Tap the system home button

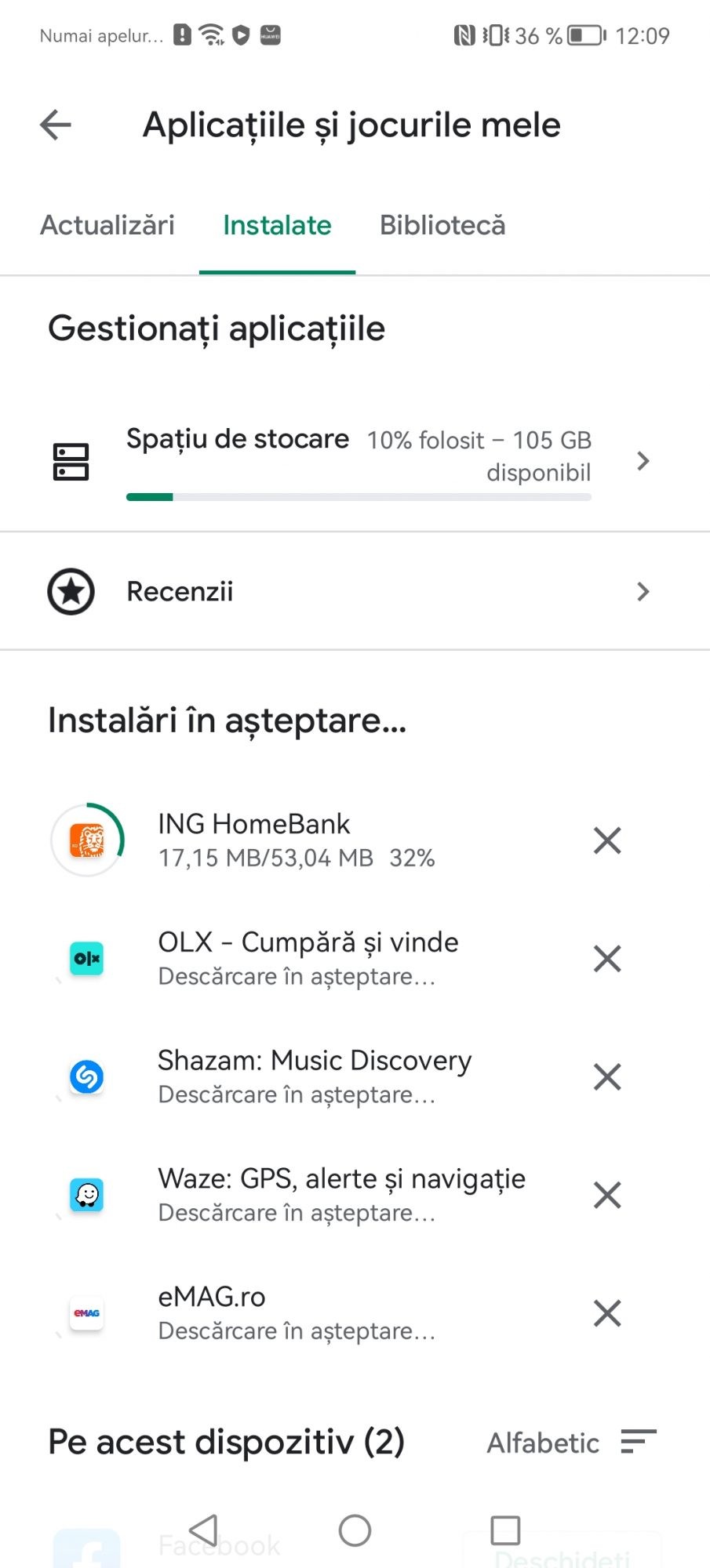355,1530
